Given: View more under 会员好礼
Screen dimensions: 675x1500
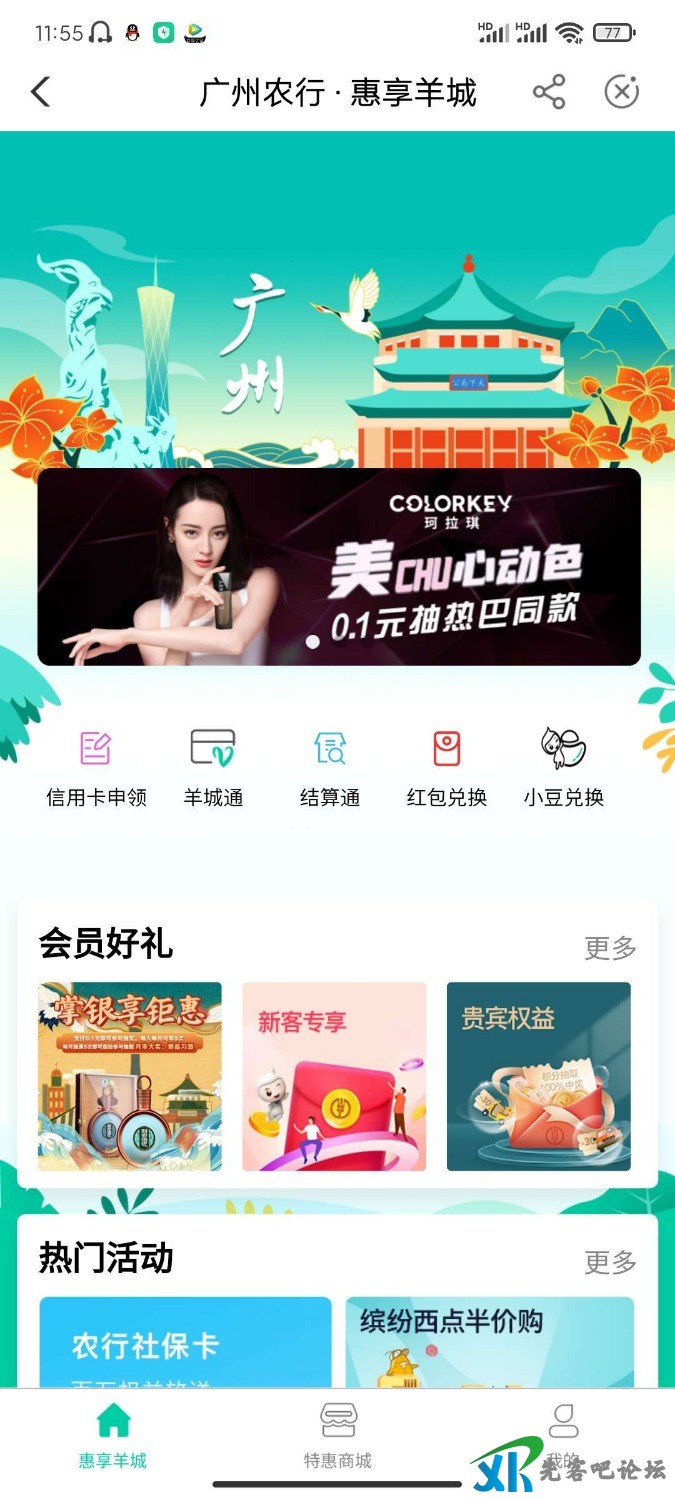Looking at the screenshot, I should click(610, 947).
